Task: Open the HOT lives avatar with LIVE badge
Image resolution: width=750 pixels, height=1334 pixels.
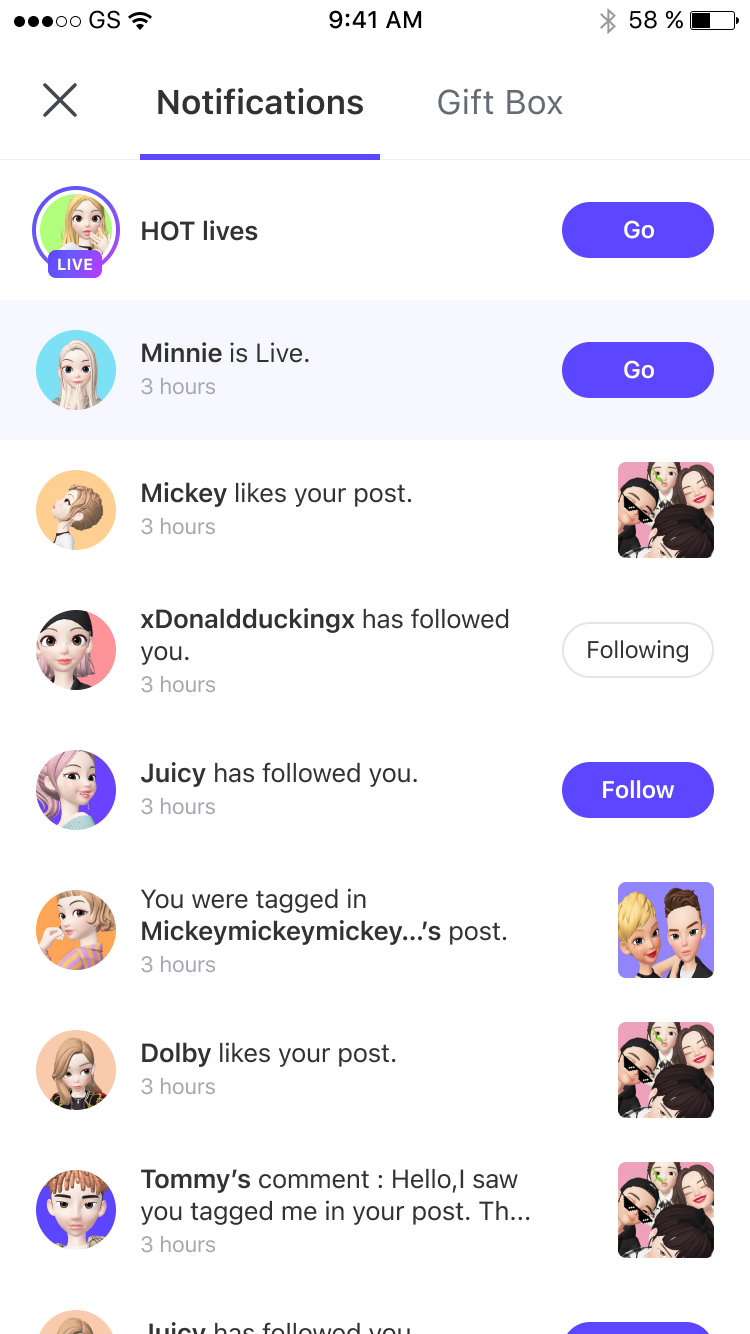Action: 76,231
